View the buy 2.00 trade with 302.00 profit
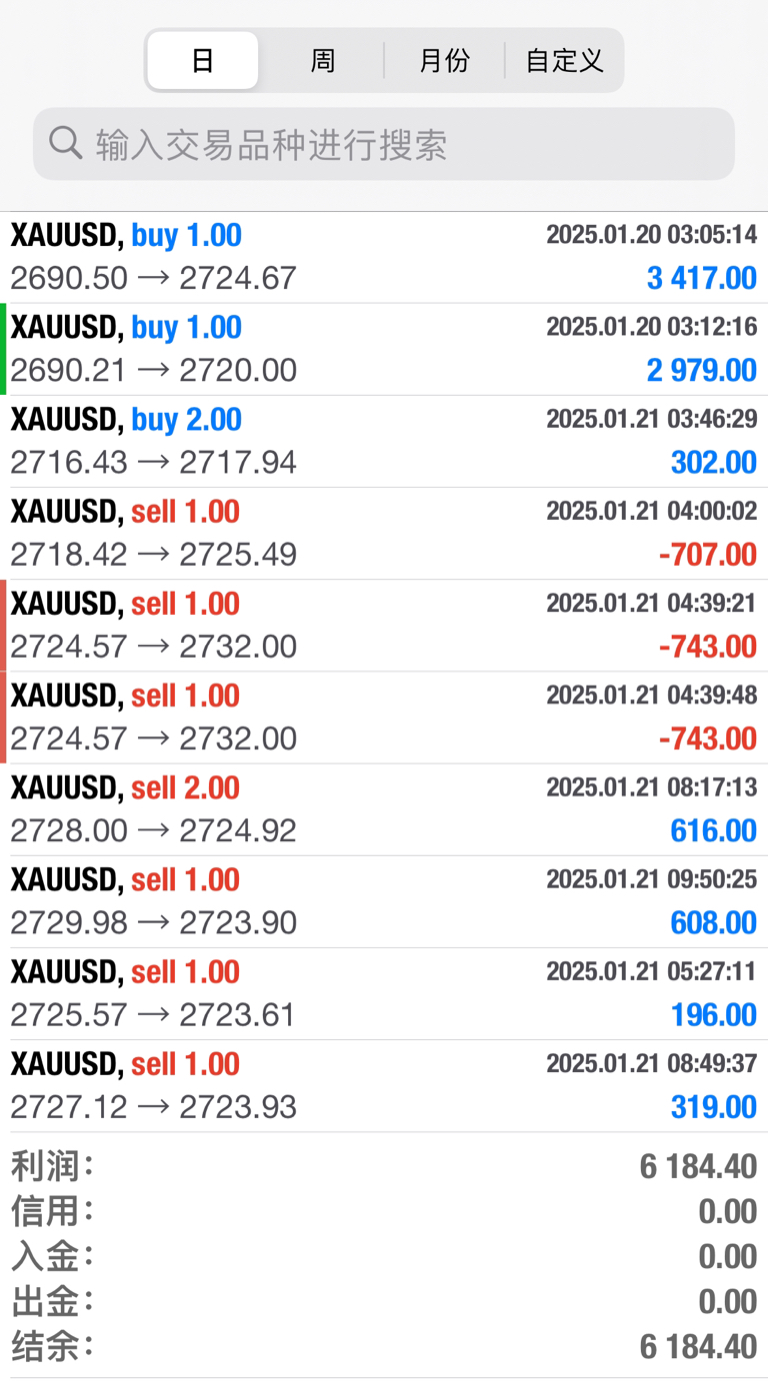 point(384,441)
